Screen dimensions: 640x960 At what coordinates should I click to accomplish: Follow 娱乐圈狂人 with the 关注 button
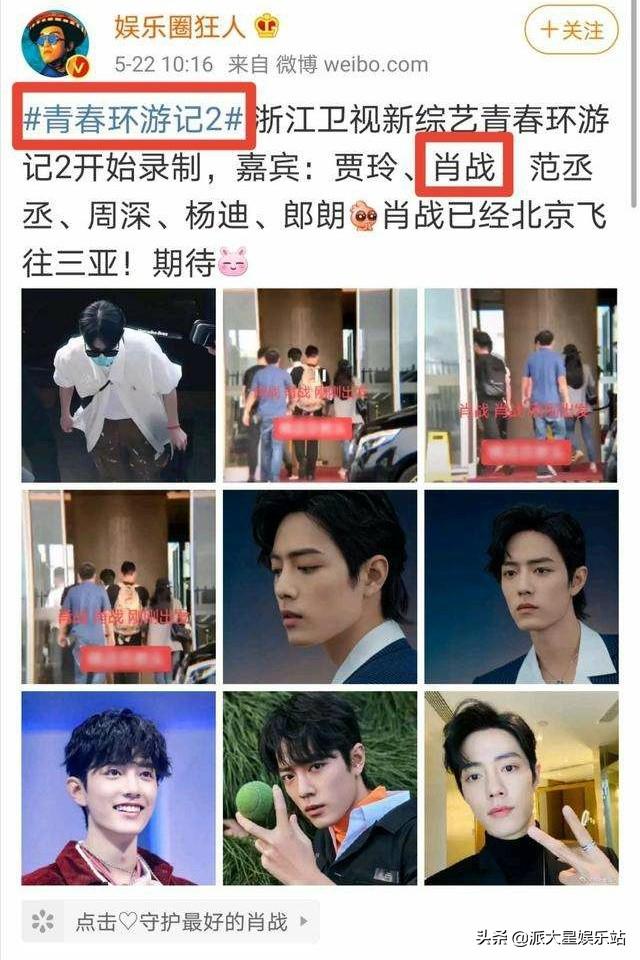coord(571,30)
